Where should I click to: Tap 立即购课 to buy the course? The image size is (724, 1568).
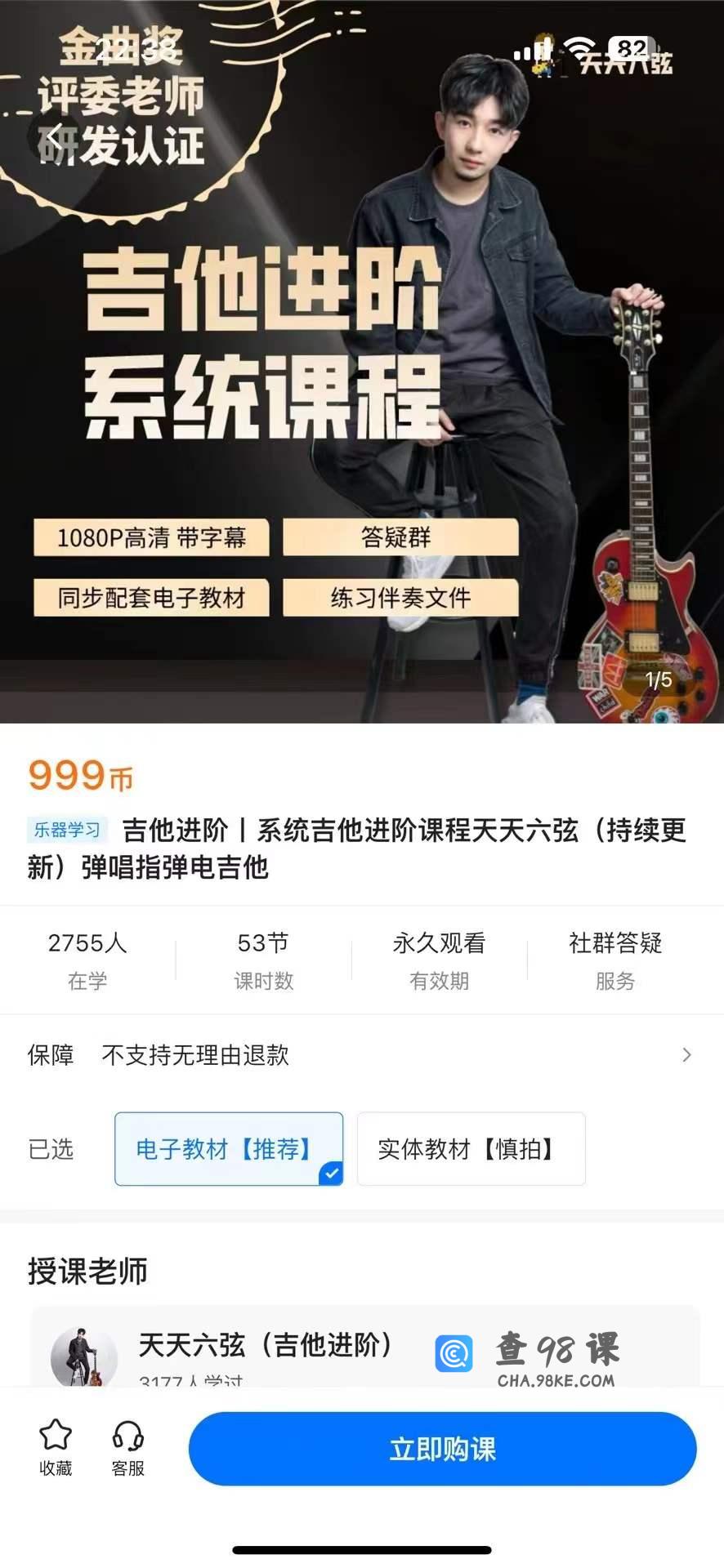(442, 1449)
